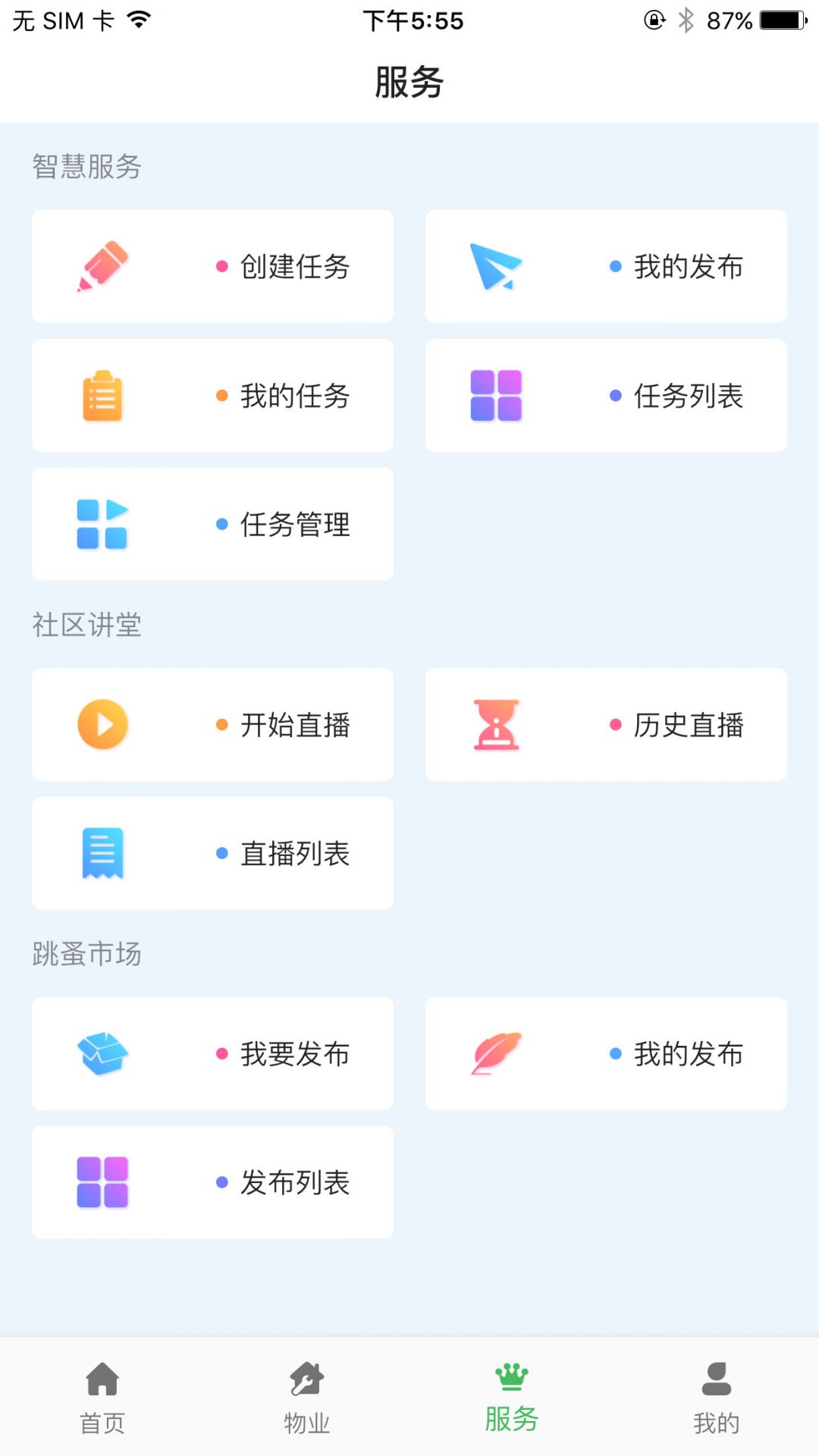Browse the 直播列表 card
The height and width of the screenshot is (1456, 819).
[x=212, y=853]
